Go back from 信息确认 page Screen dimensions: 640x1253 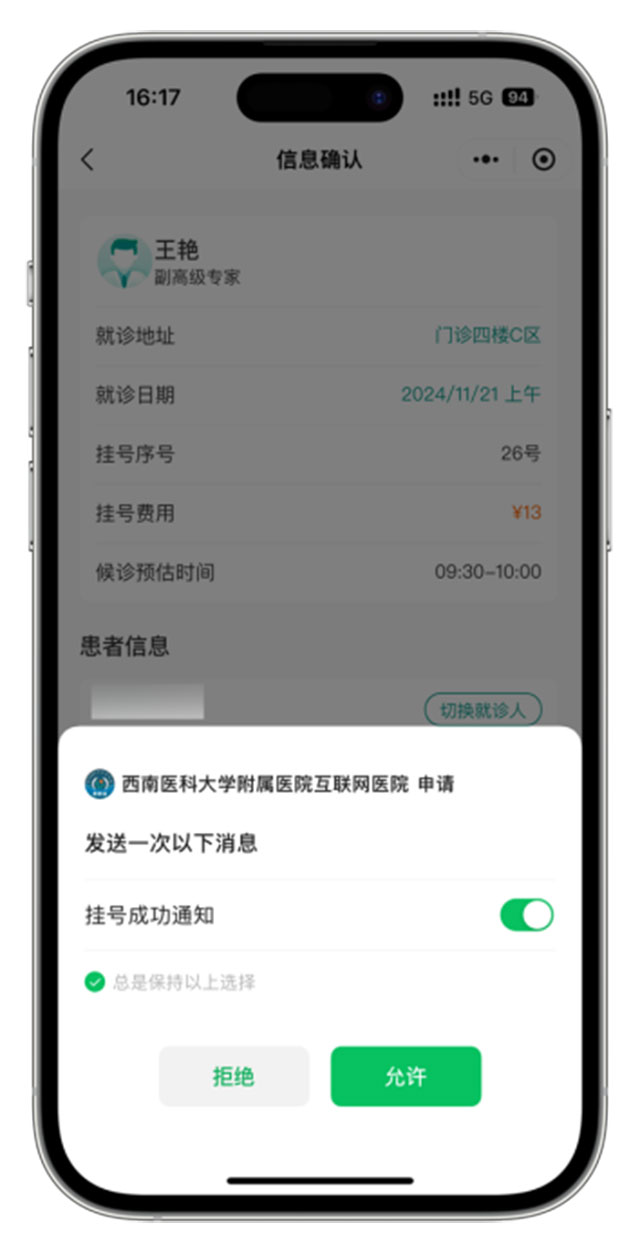pos(88,160)
